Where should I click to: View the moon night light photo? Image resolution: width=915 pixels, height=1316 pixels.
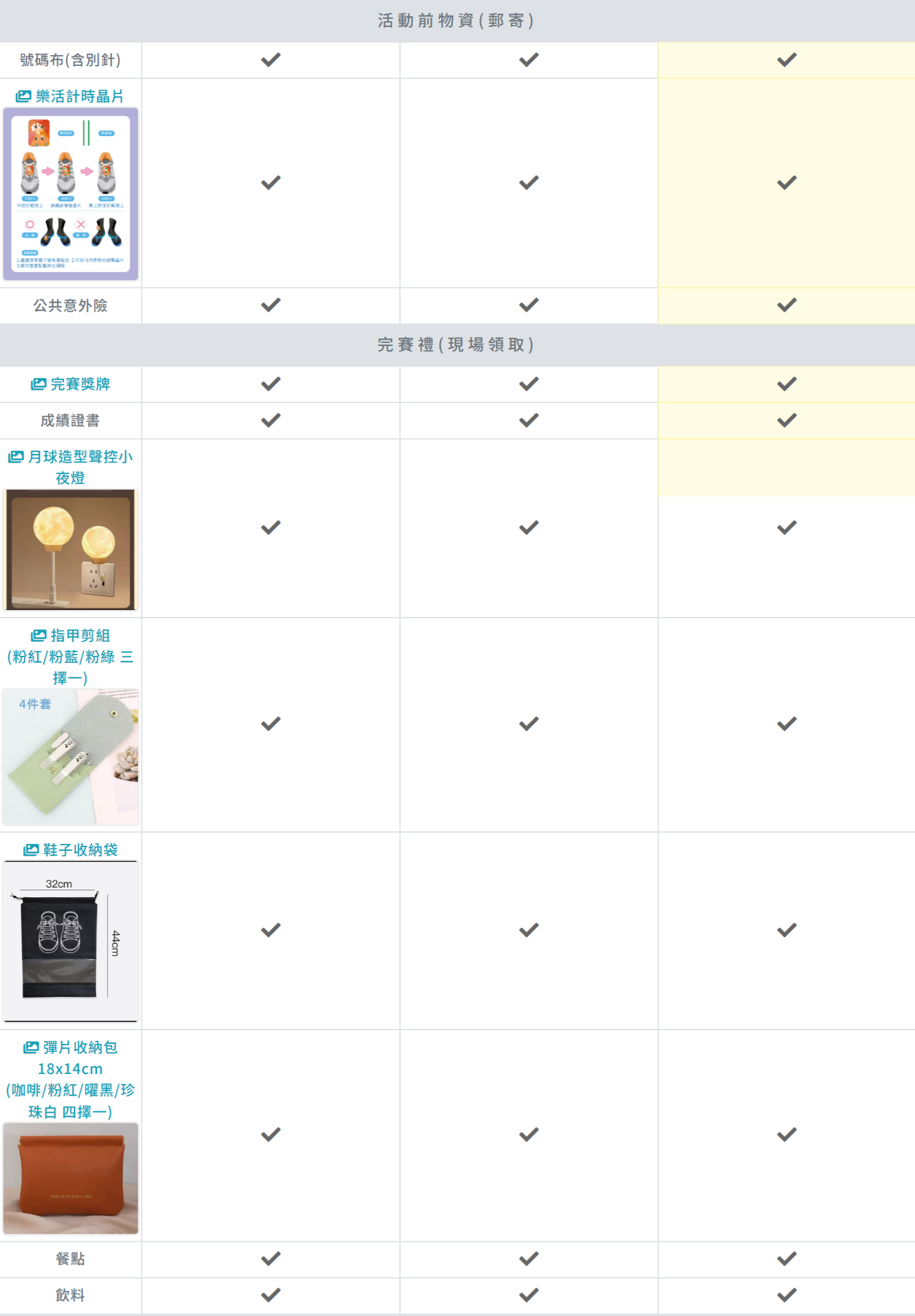[70, 549]
